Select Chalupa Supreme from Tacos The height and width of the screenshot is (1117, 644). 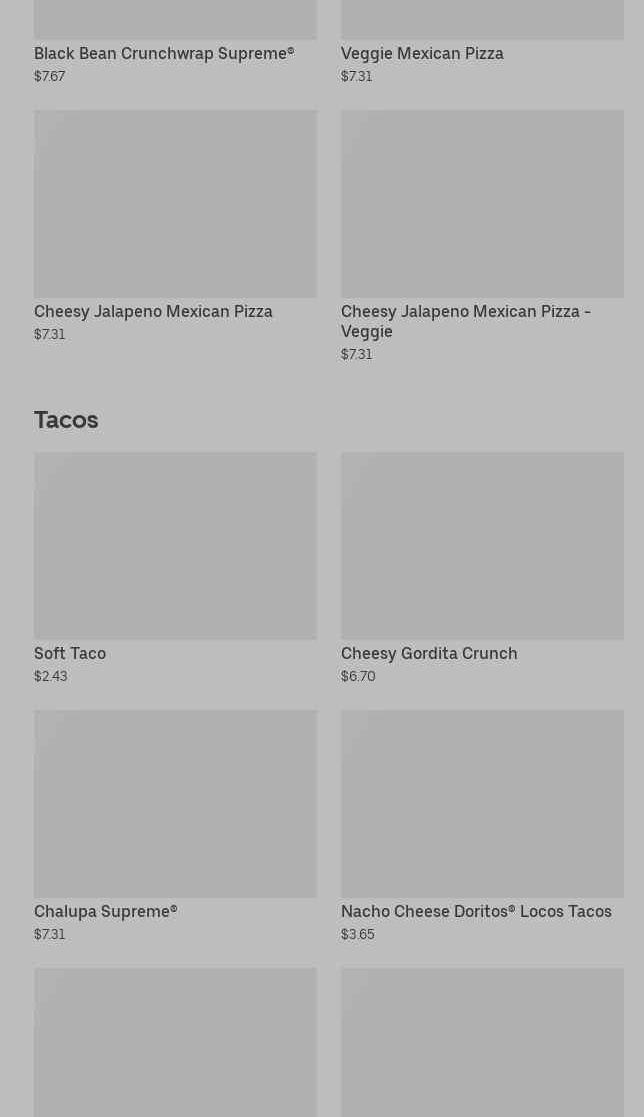click(x=175, y=826)
